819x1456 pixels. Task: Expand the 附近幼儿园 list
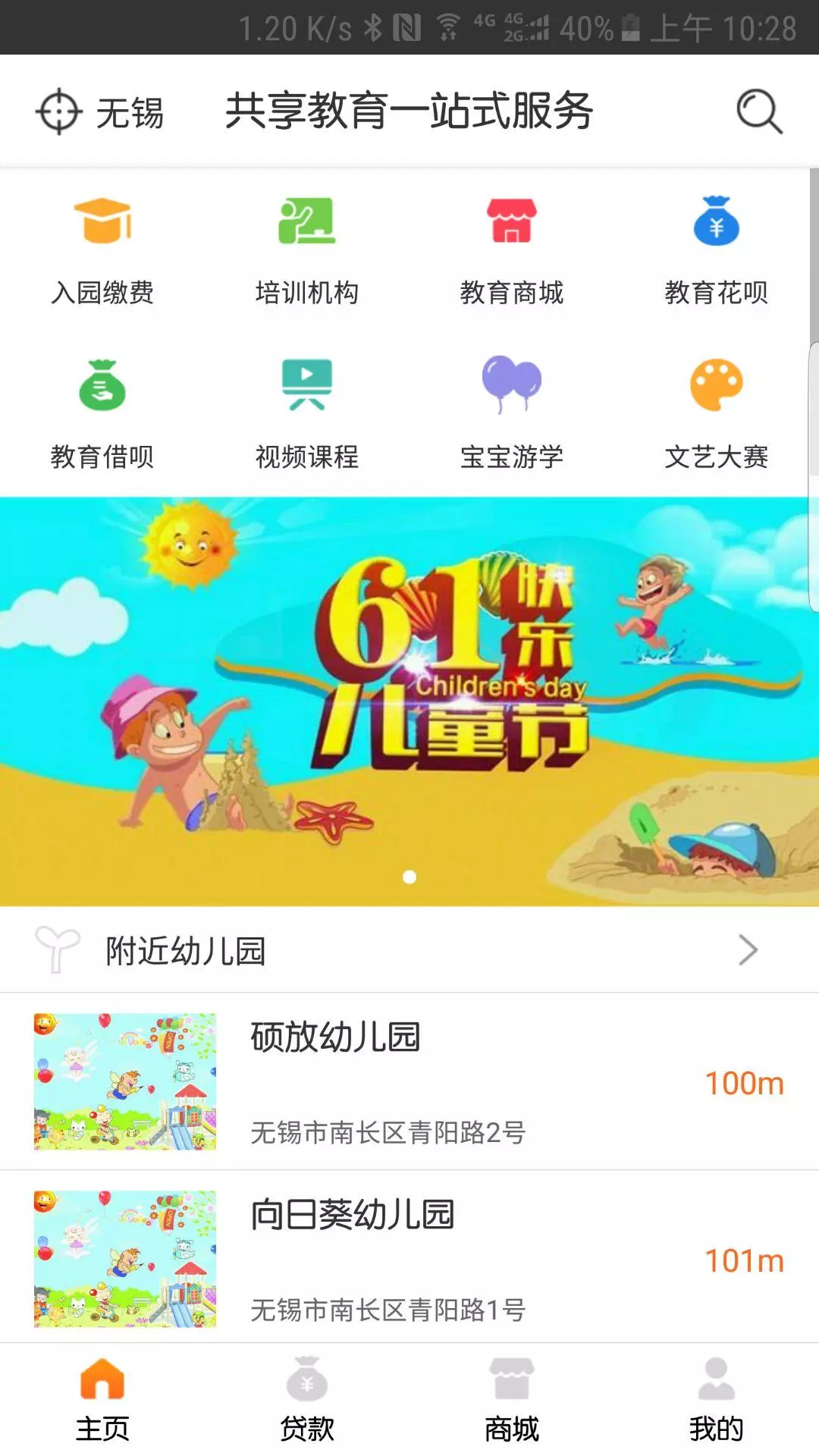(x=409, y=950)
